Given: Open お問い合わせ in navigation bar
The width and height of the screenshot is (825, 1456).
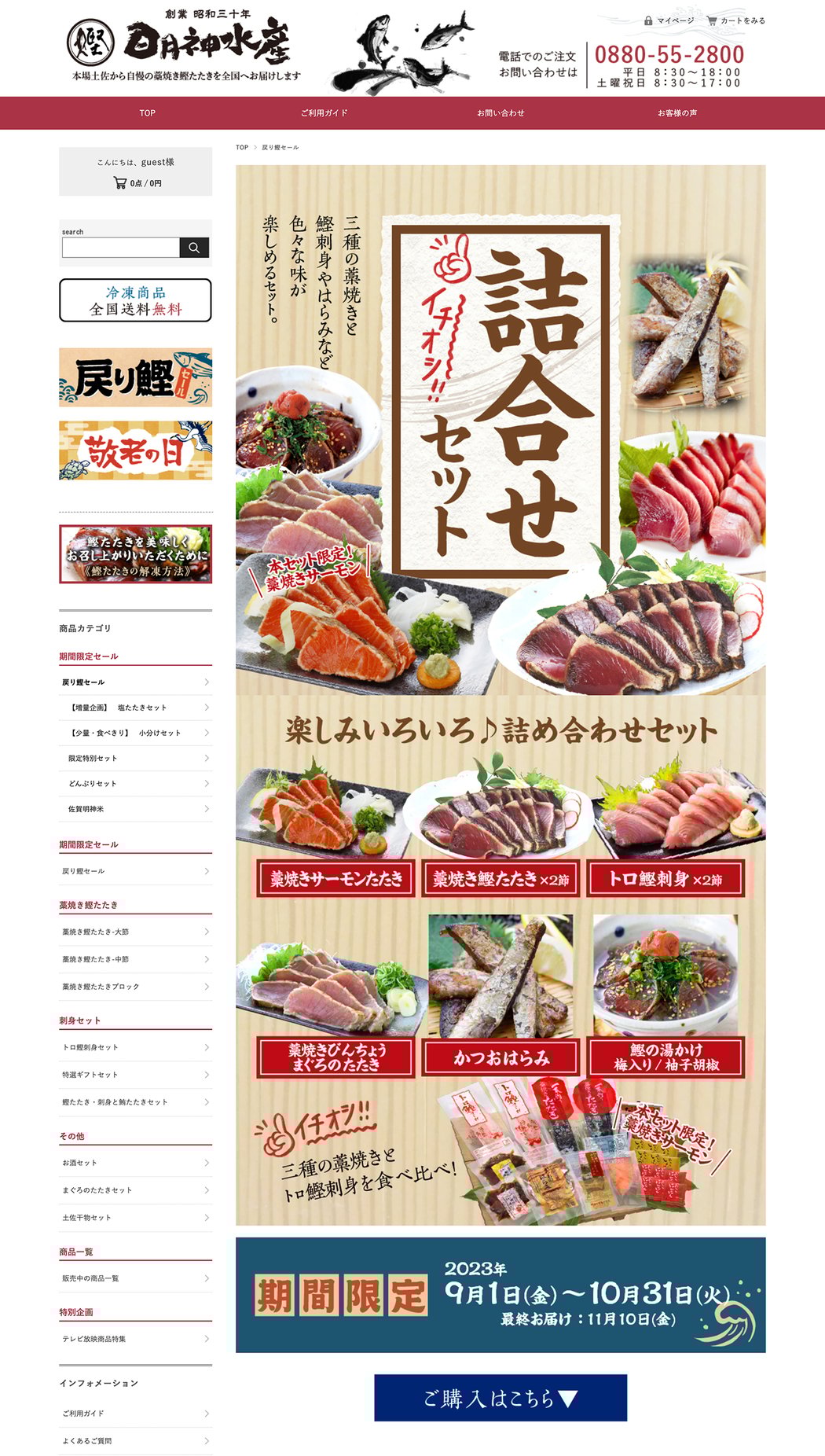Looking at the screenshot, I should tap(500, 113).
